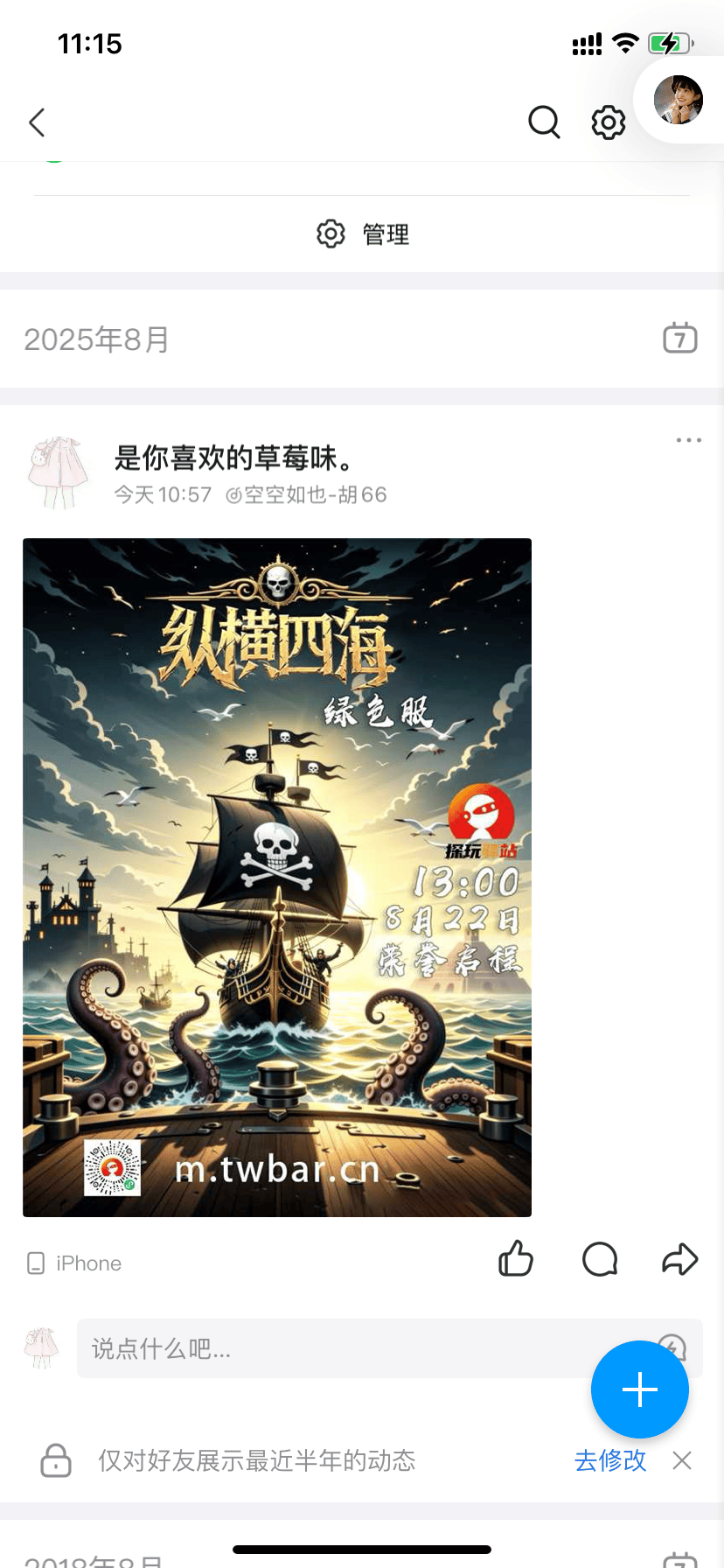Create a new post with plus button

pyautogui.click(x=639, y=1389)
